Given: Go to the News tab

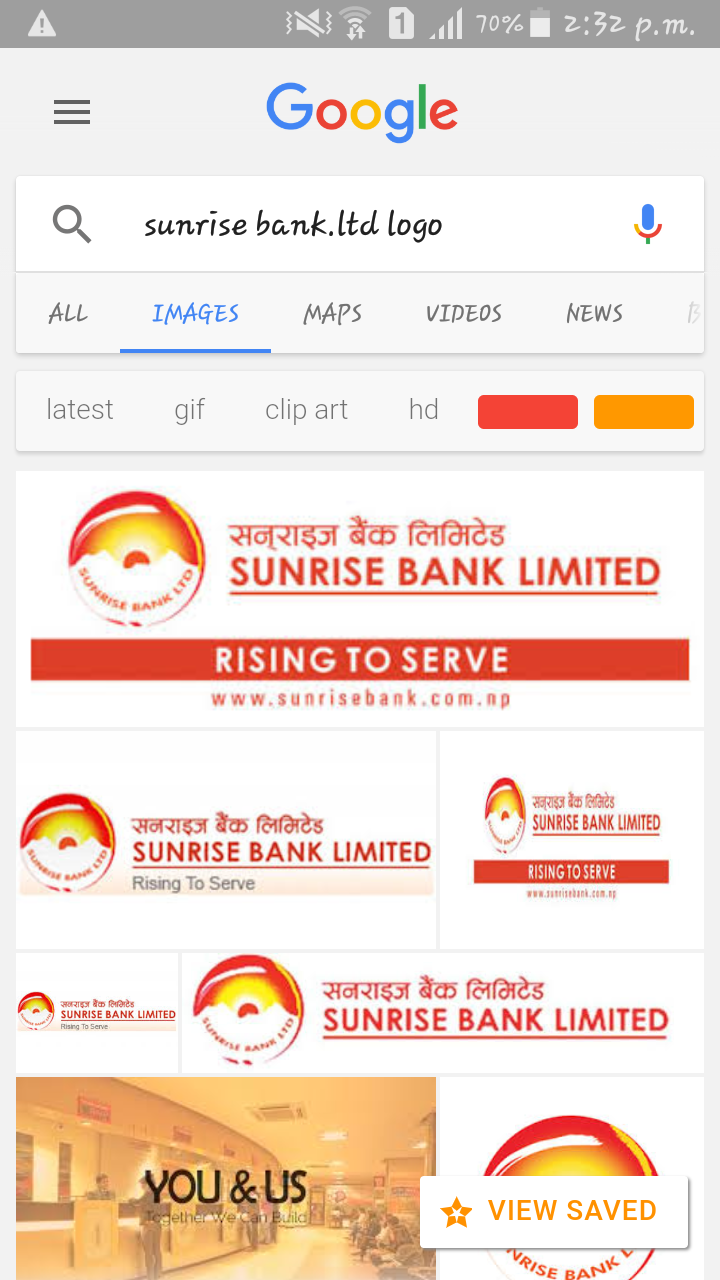Looking at the screenshot, I should click(594, 314).
